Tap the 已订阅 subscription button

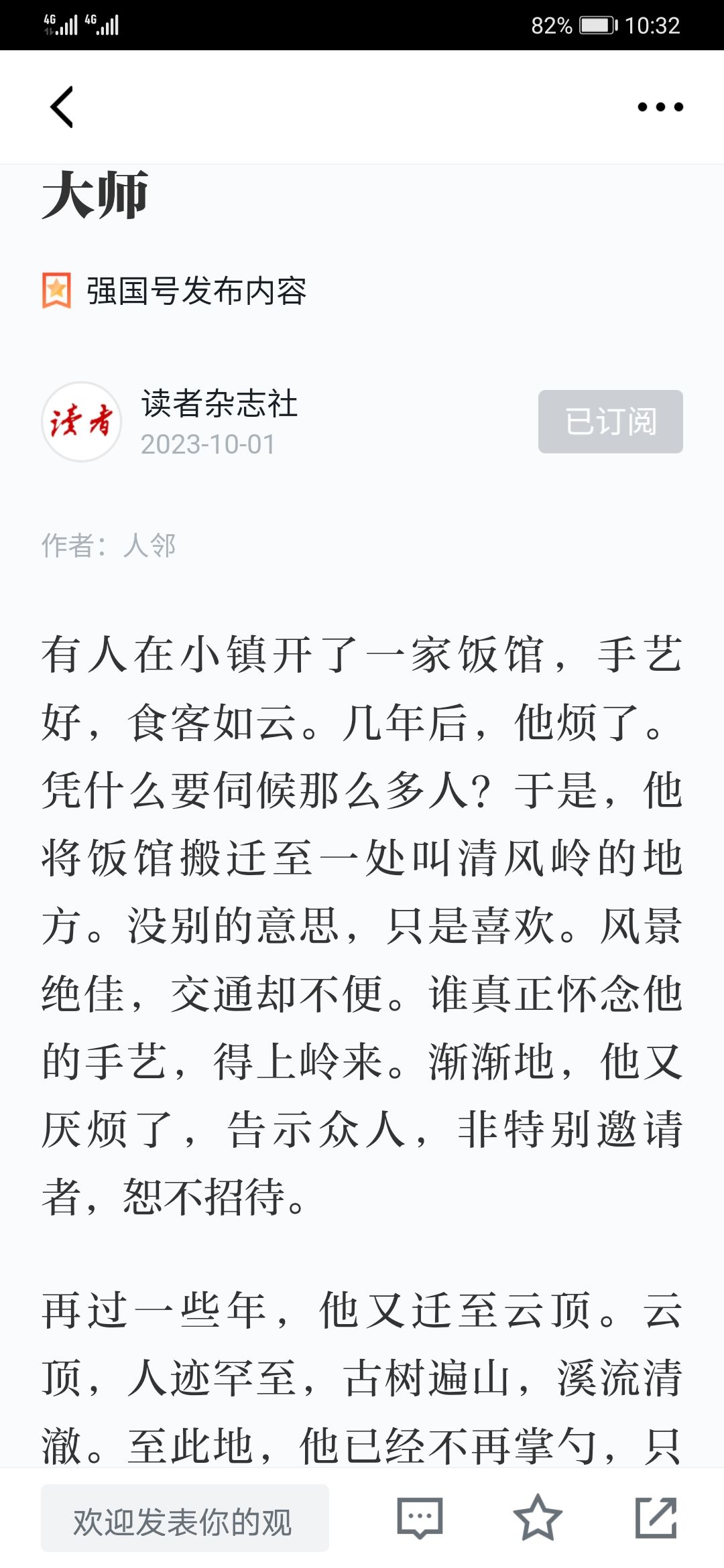[611, 421]
